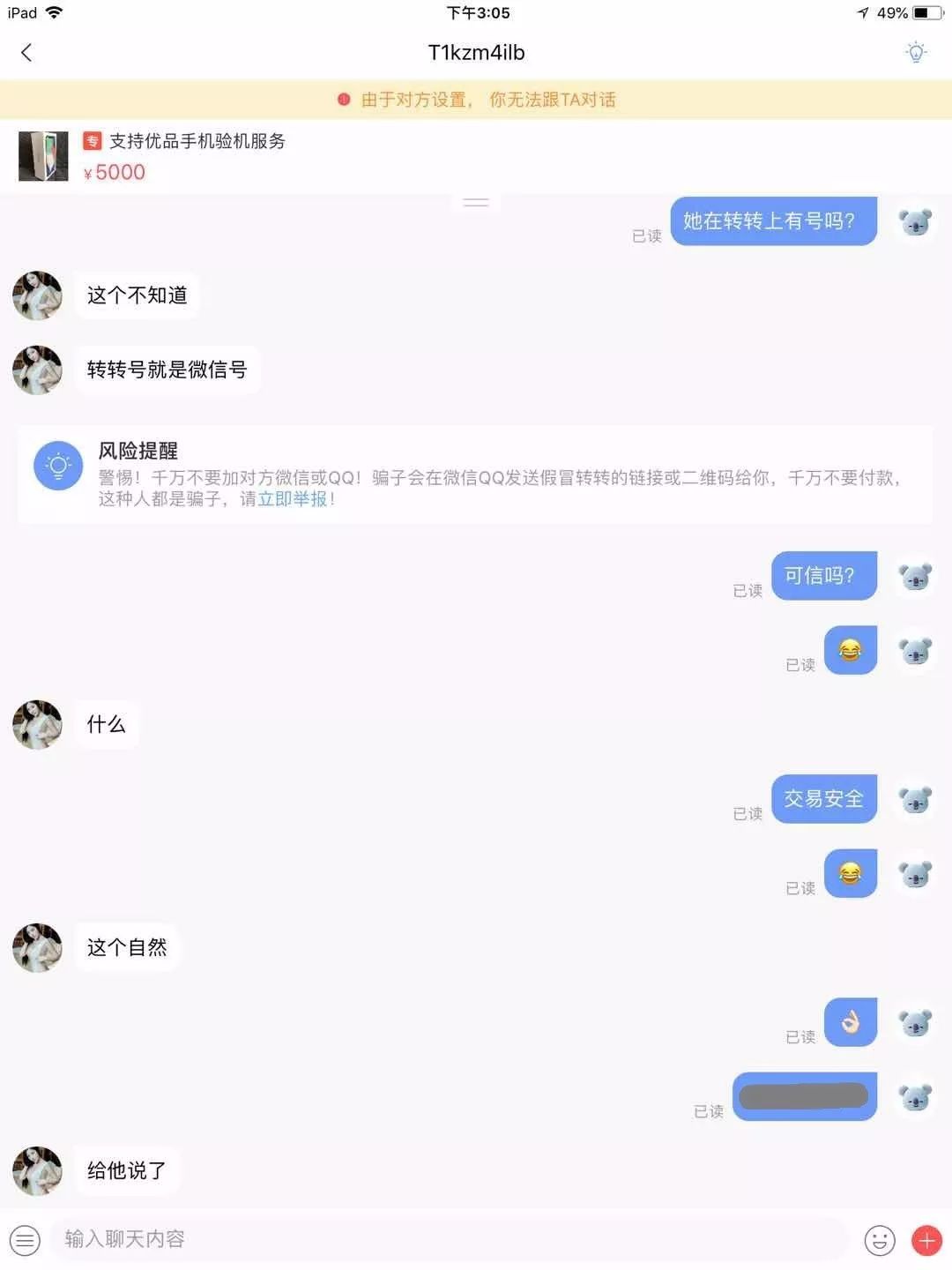Tap the red plus attachment button
952x1270 pixels.
click(x=926, y=1240)
